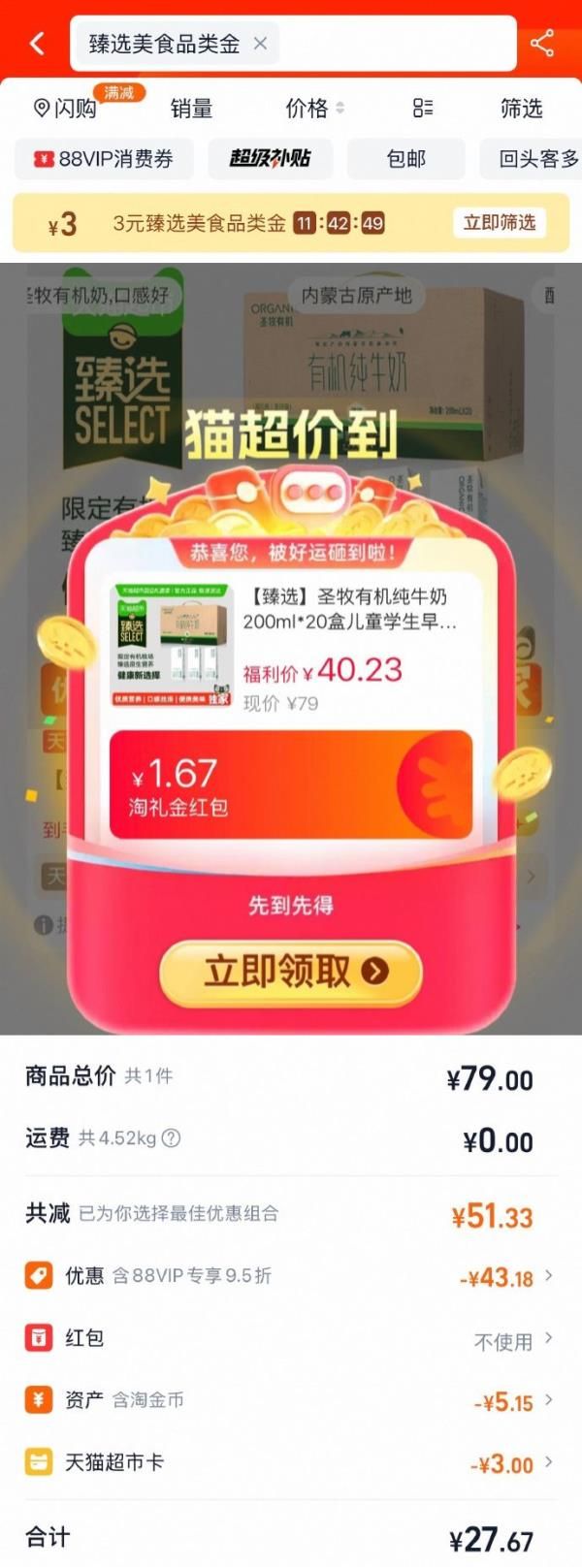This screenshot has height=1568, width=582.
Task: Switch to the 闪购 tab
Action: [x=66, y=108]
